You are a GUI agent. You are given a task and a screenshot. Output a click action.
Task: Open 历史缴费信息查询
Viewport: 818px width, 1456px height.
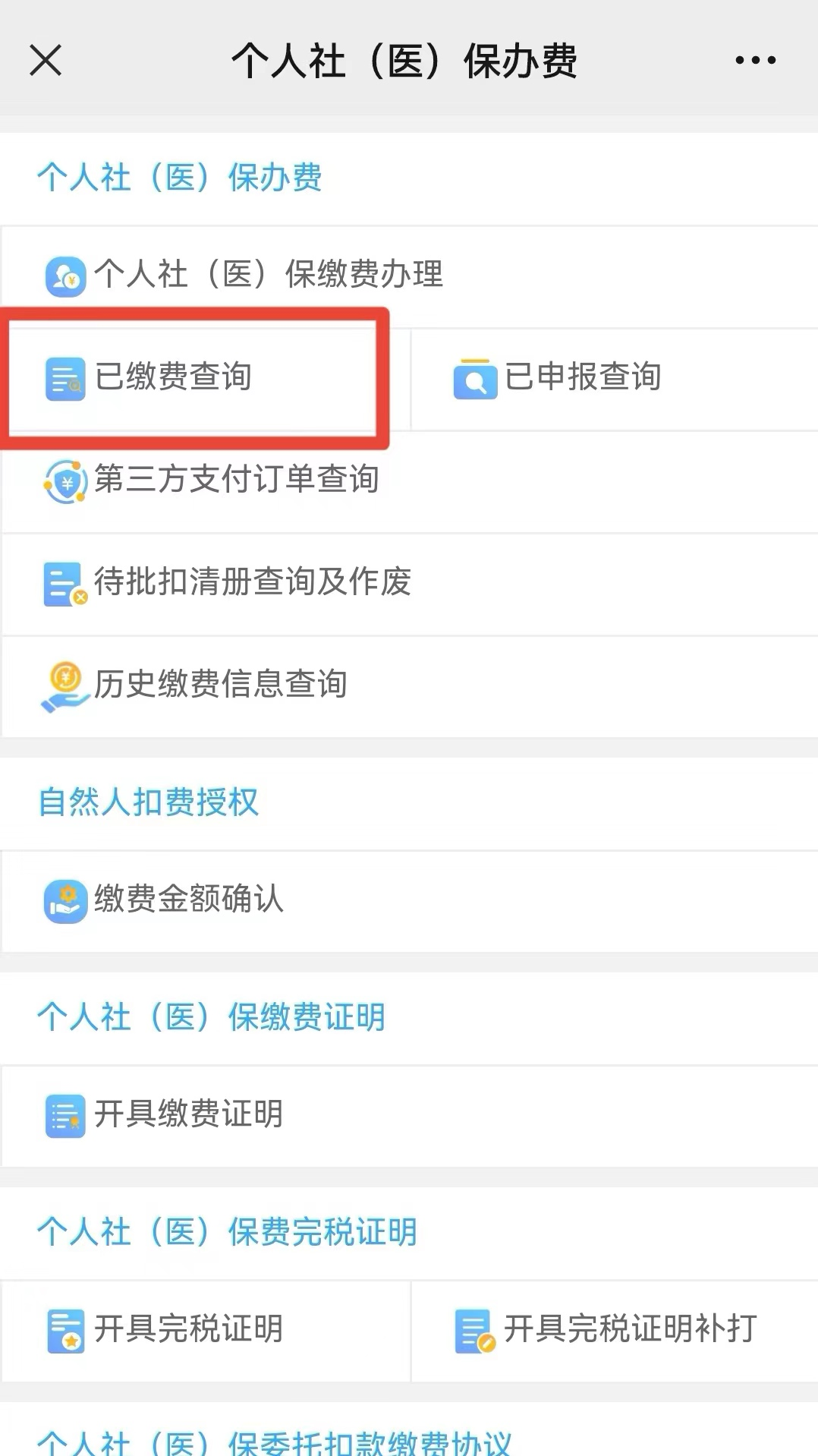pyautogui.click(x=220, y=685)
